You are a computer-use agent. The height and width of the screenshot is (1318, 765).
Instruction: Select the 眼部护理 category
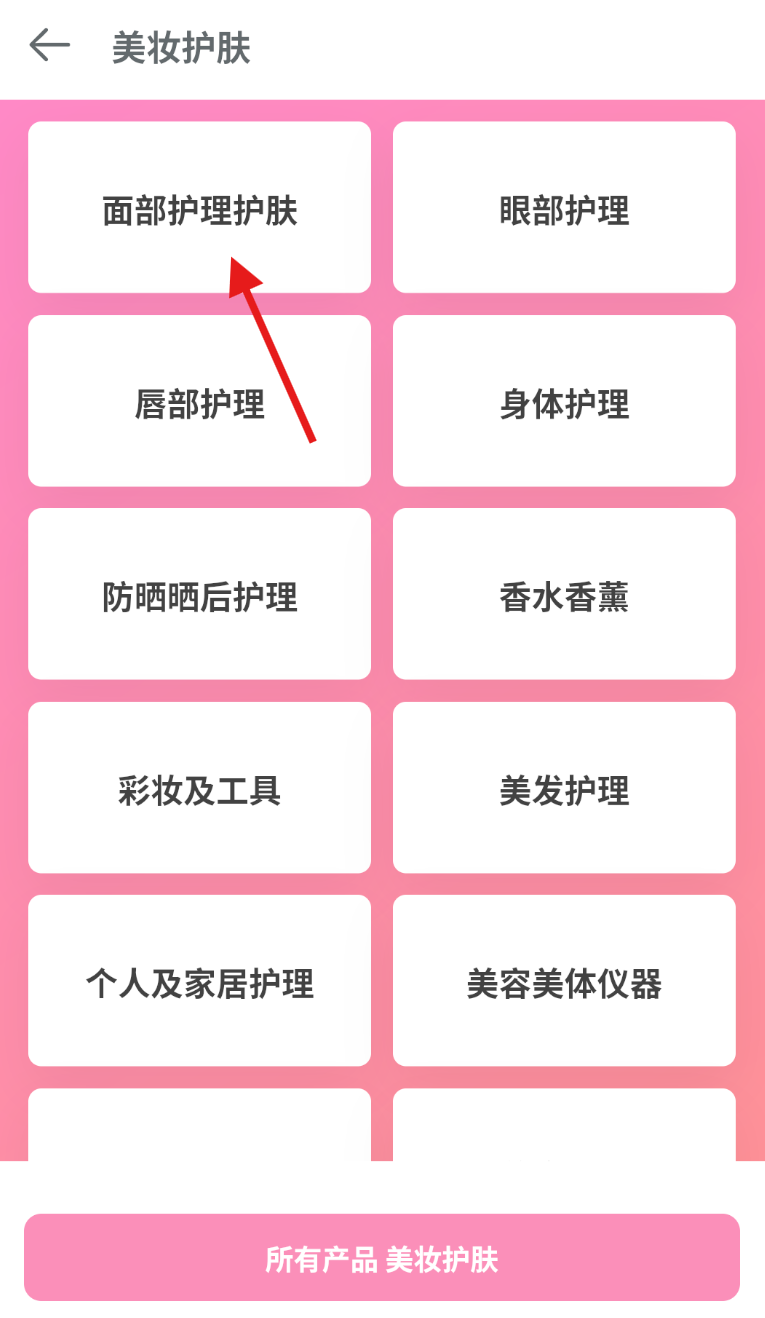[564, 208]
